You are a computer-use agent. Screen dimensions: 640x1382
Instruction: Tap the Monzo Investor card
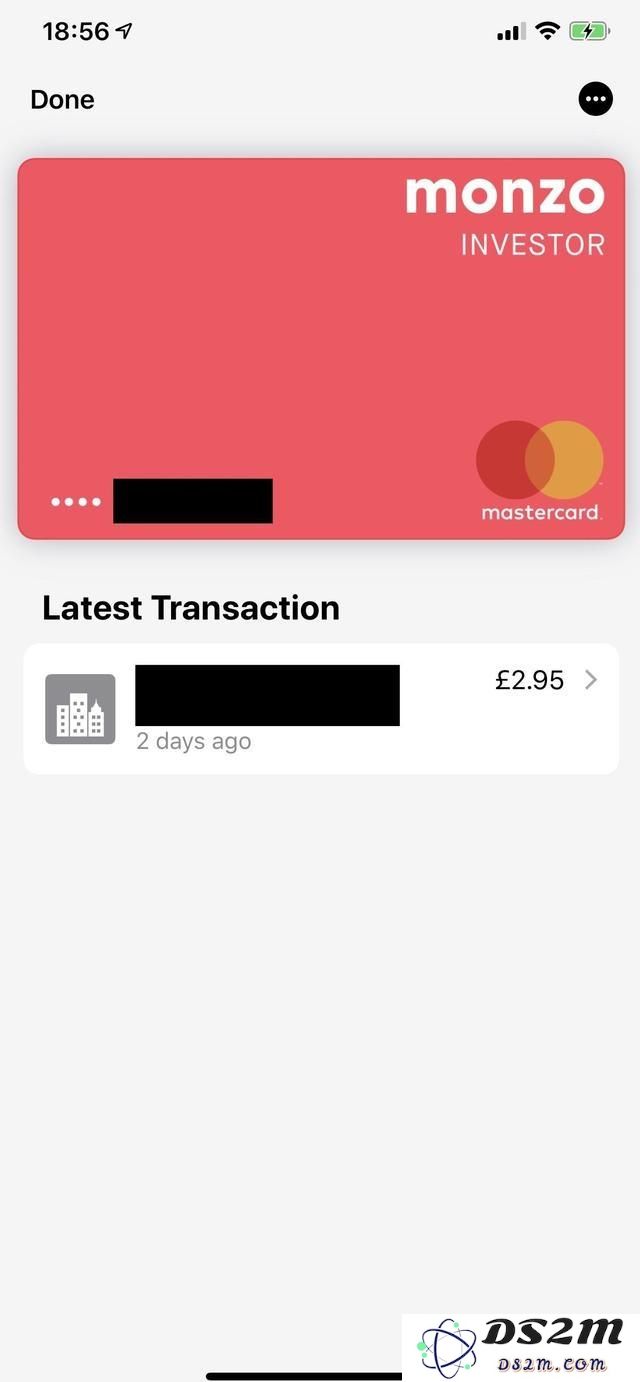(x=320, y=348)
